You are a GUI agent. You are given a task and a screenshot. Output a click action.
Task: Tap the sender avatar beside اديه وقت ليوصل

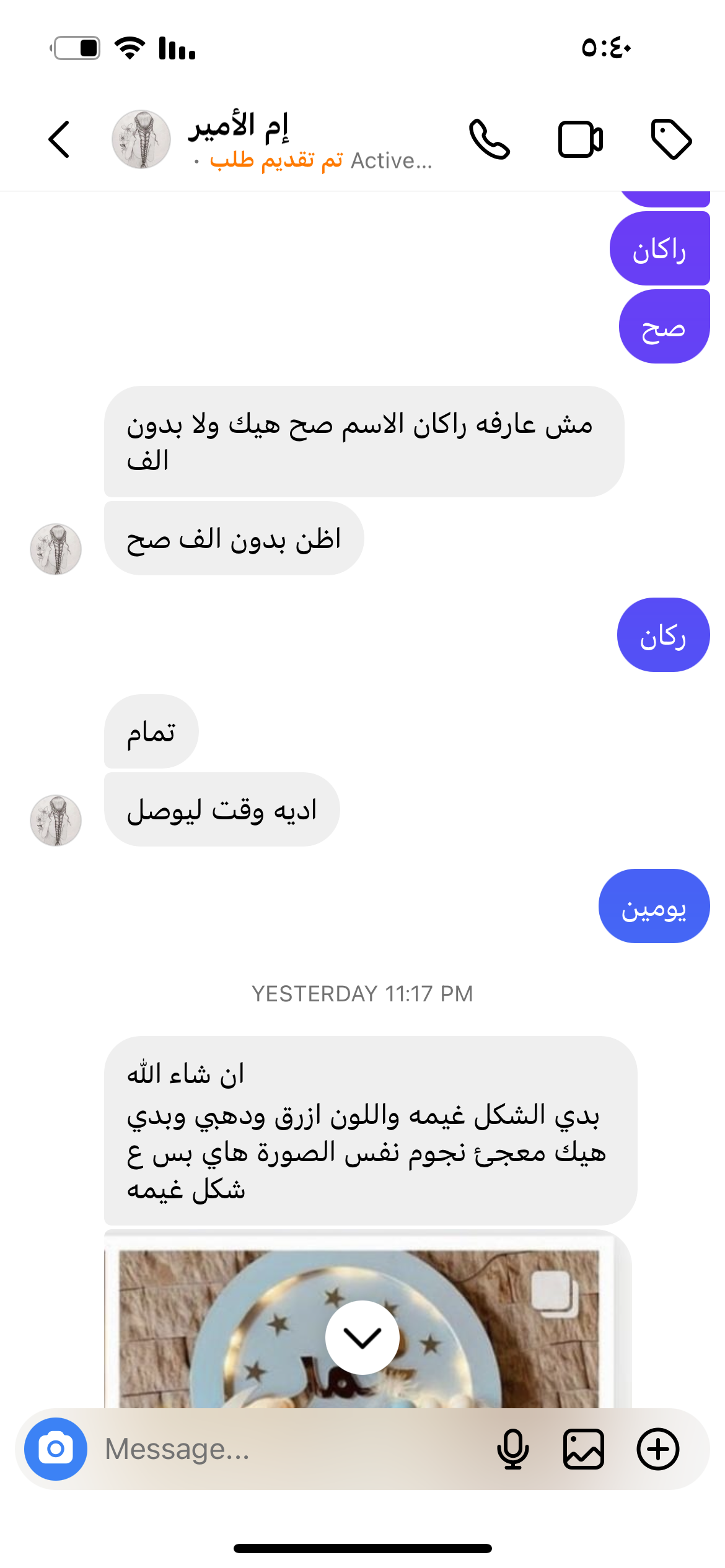(x=56, y=821)
